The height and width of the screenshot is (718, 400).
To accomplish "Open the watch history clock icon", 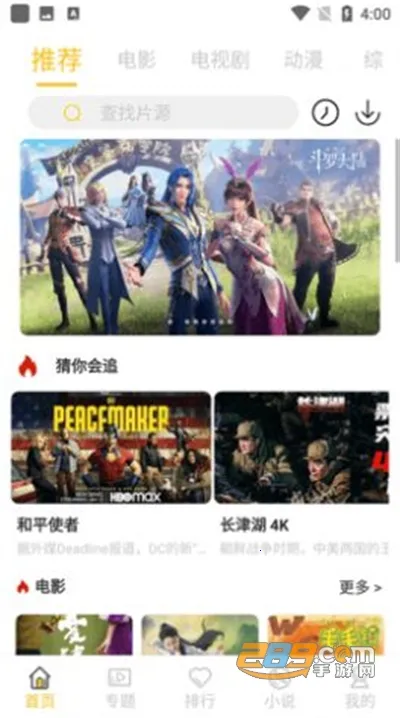I will (325, 112).
